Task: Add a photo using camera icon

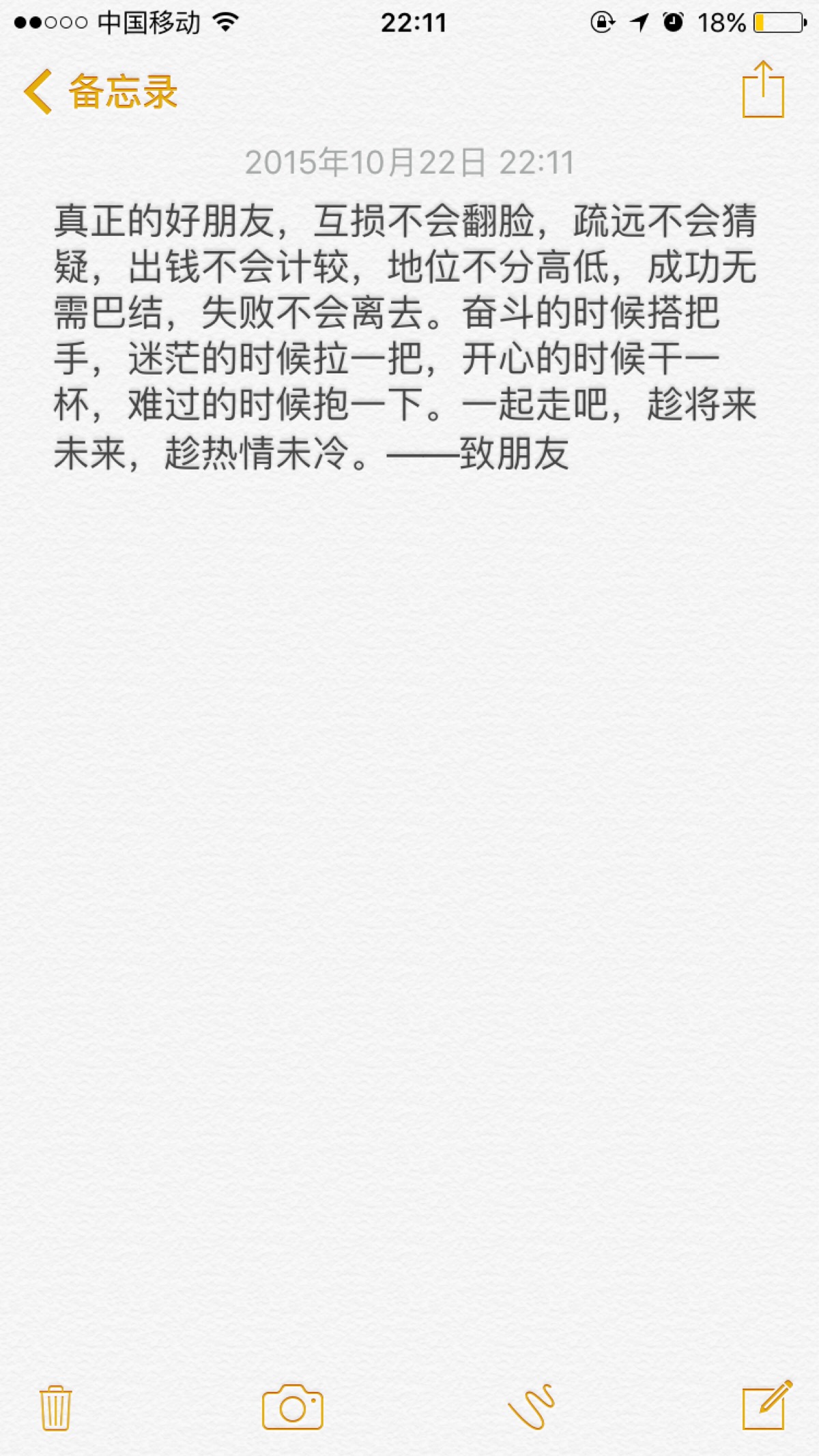Action: 292,1408
